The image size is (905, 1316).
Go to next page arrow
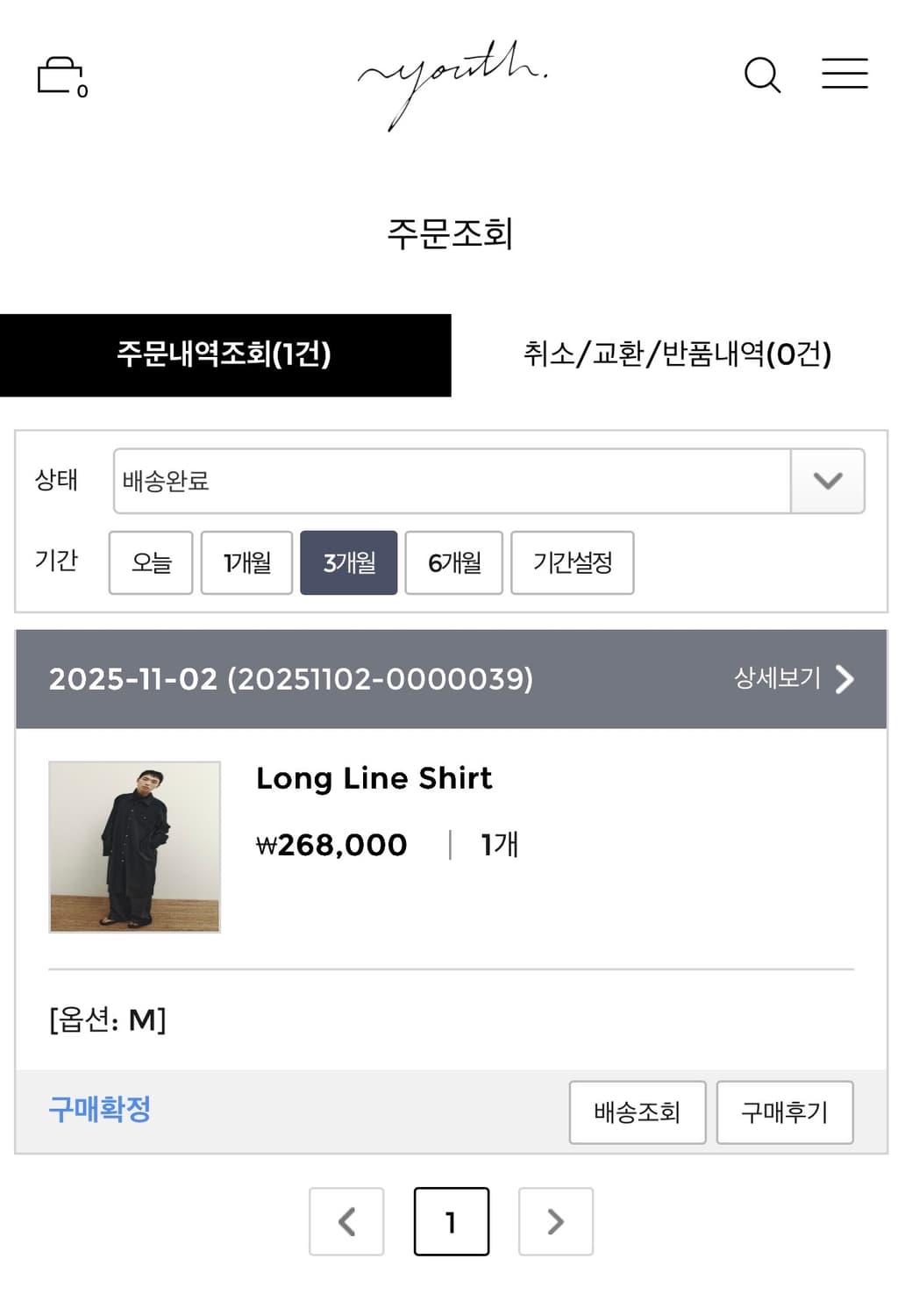(x=555, y=1220)
